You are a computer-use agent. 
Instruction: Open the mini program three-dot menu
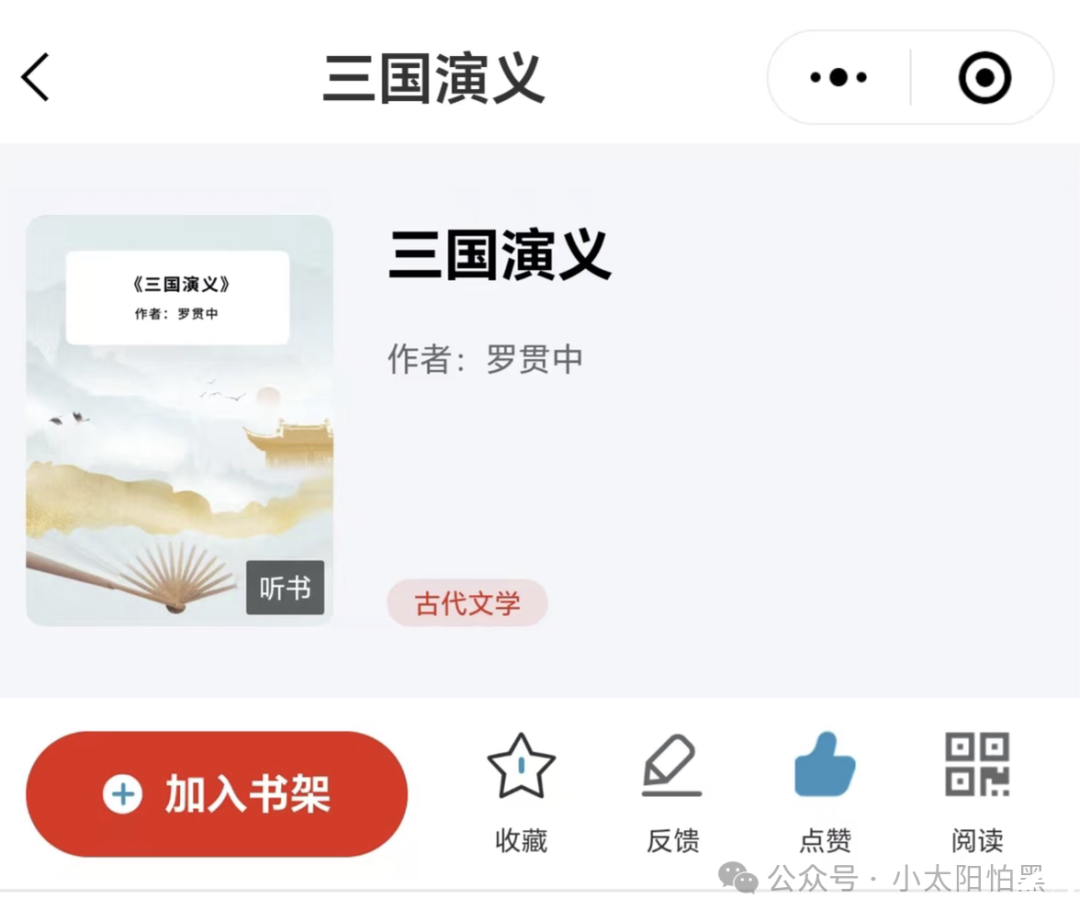(838, 78)
